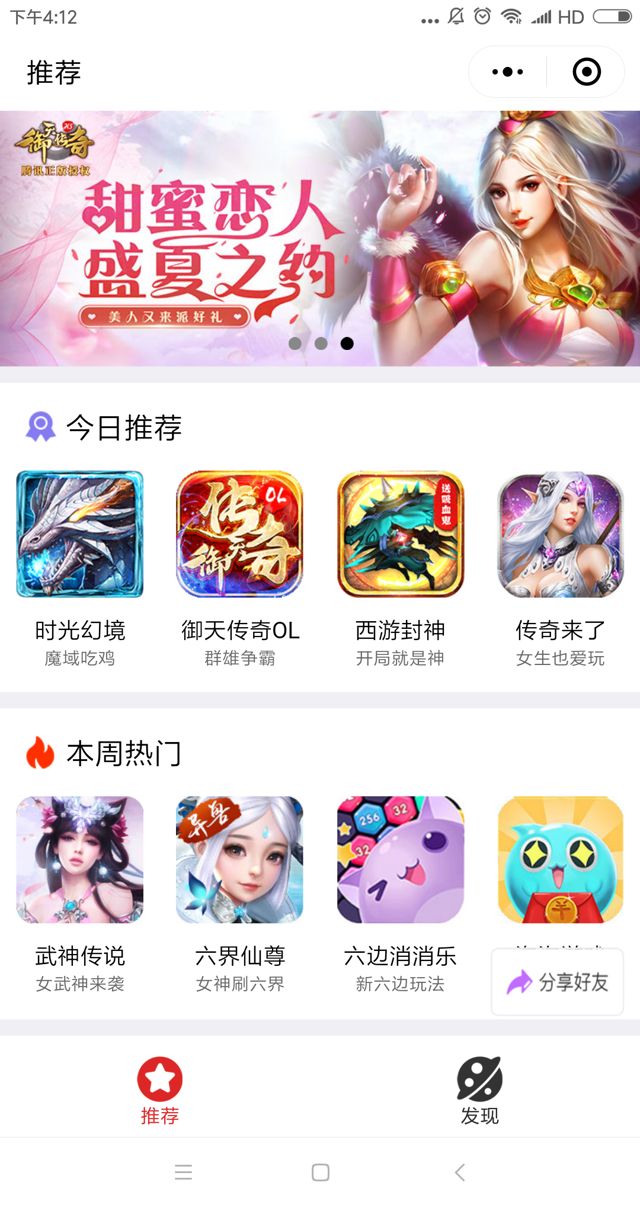
Task: Return to the phone home screen
Action: (320, 1172)
